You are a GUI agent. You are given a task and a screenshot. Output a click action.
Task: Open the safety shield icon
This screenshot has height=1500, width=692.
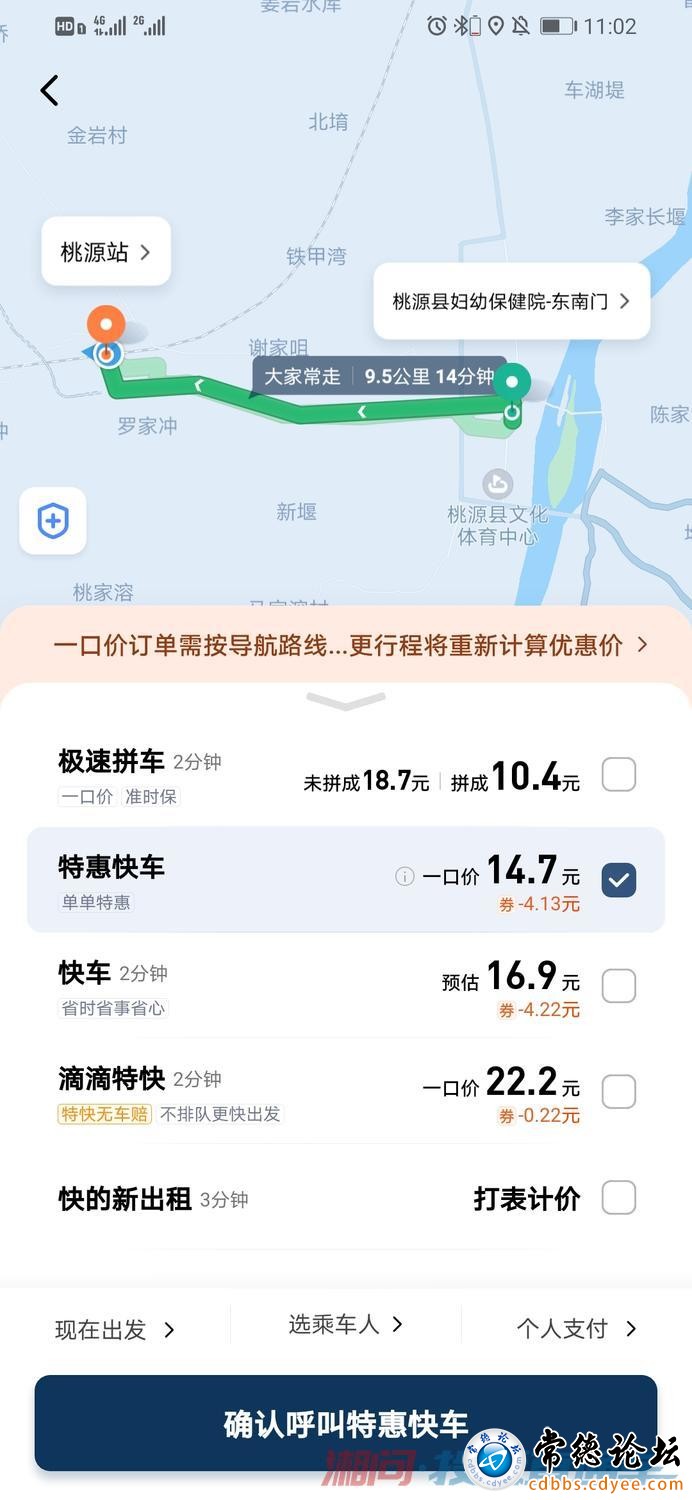(x=53, y=521)
